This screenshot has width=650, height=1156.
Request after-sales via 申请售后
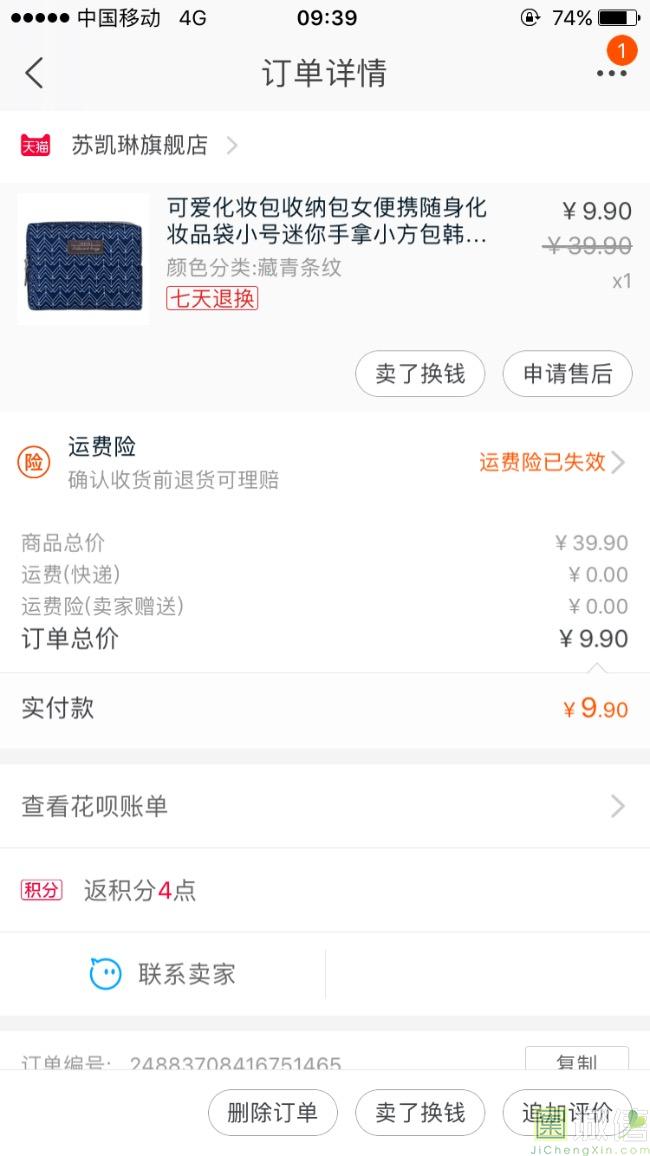pyautogui.click(x=567, y=374)
